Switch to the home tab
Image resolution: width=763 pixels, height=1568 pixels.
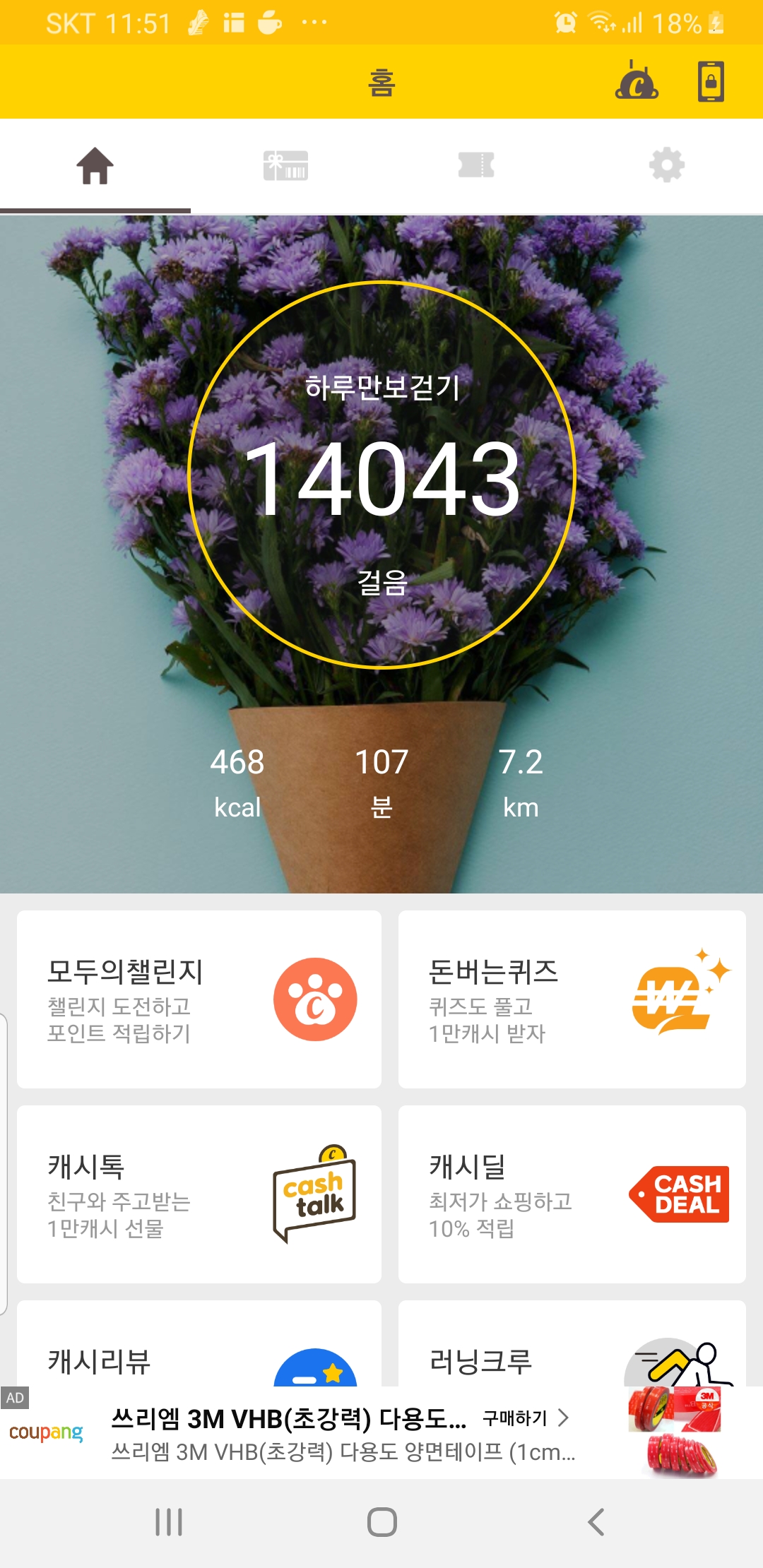point(95,167)
